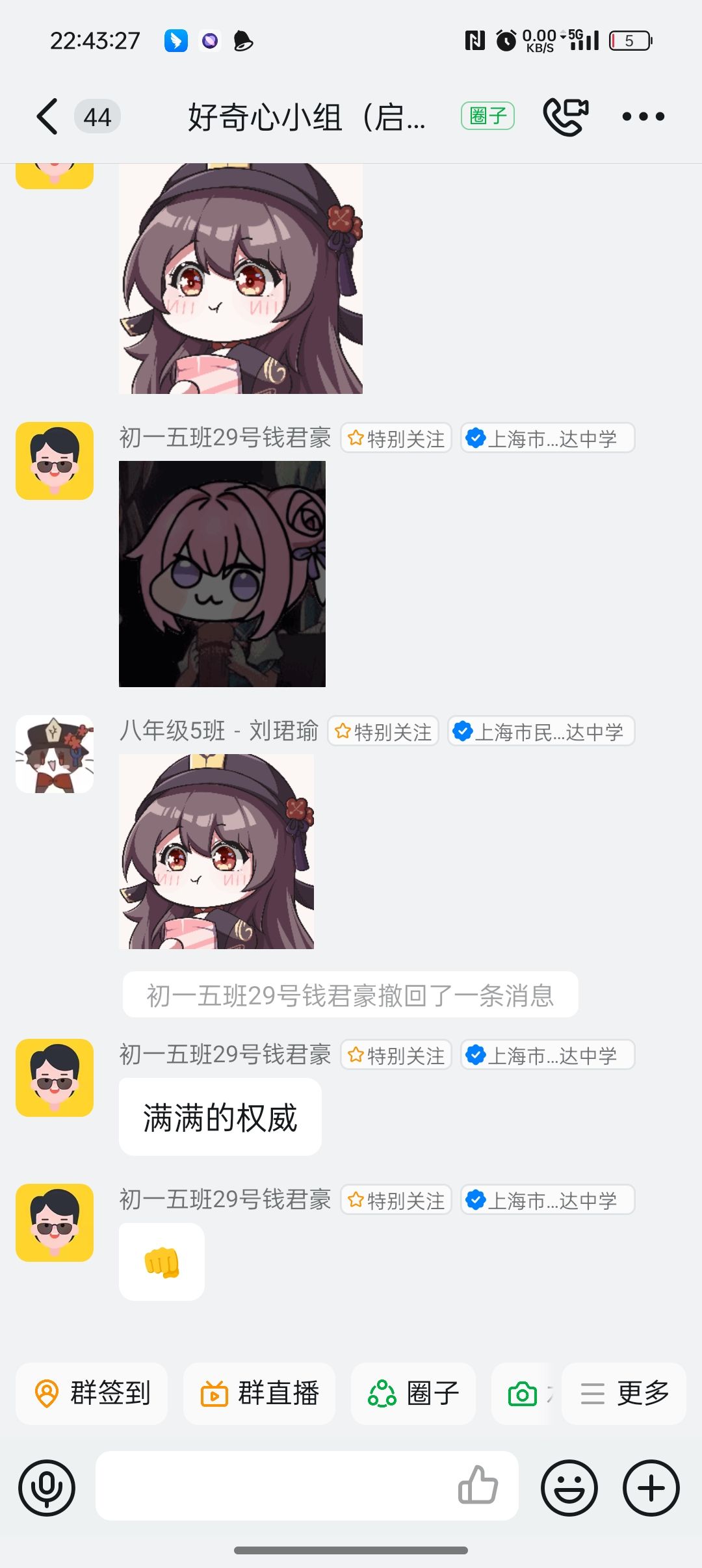Open the sticker image sent by 刘珺瑜
The image size is (702, 1568).
[216, 851]
